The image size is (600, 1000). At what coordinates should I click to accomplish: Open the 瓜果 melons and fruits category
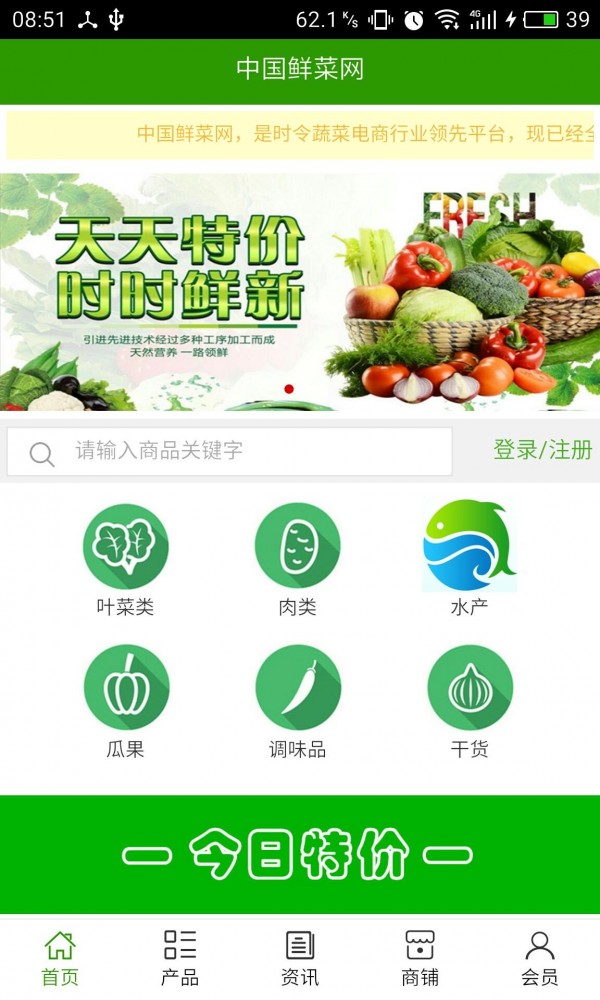tap(126, 700)
